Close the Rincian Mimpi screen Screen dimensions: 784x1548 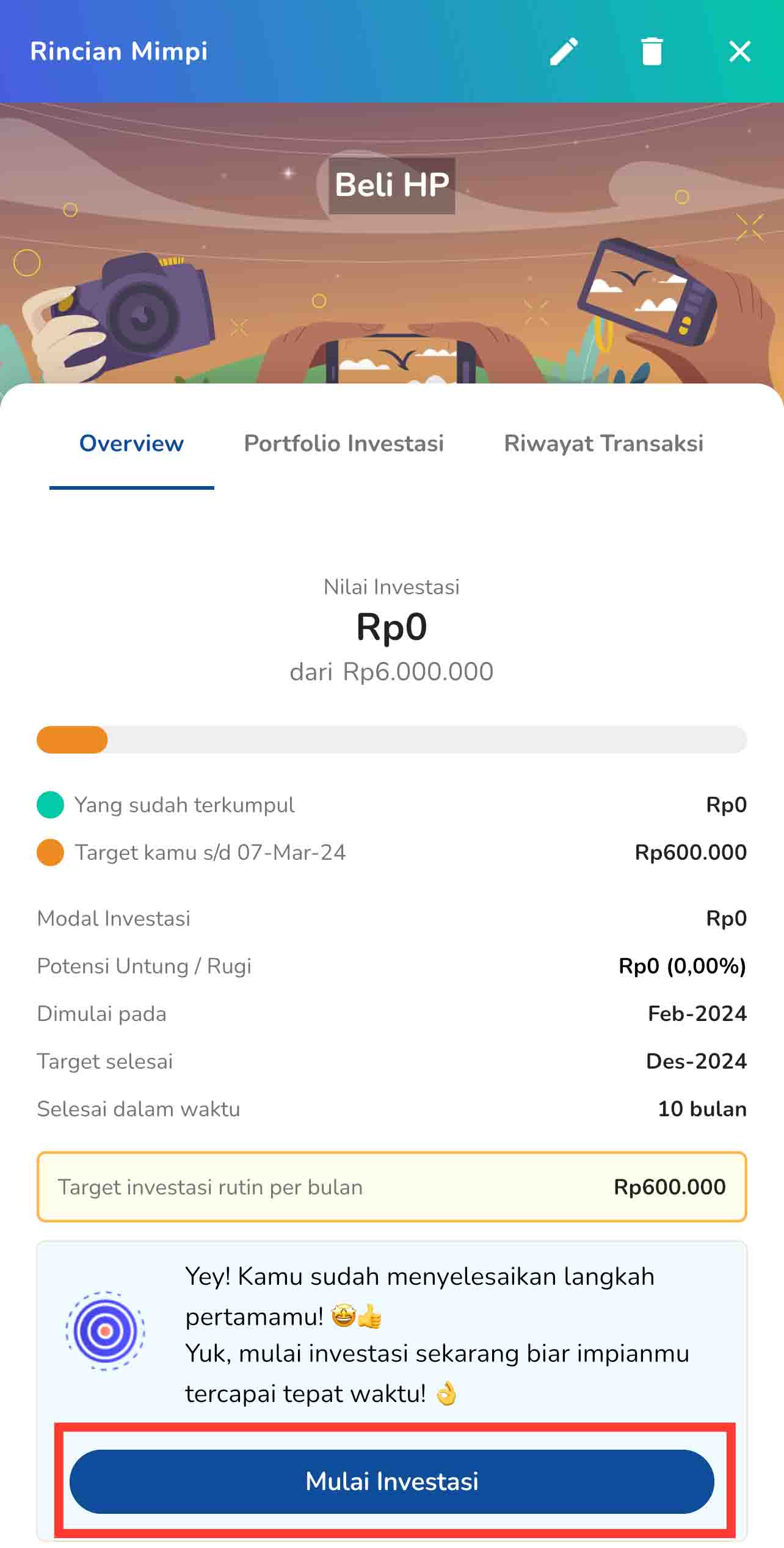coord(739,51)
